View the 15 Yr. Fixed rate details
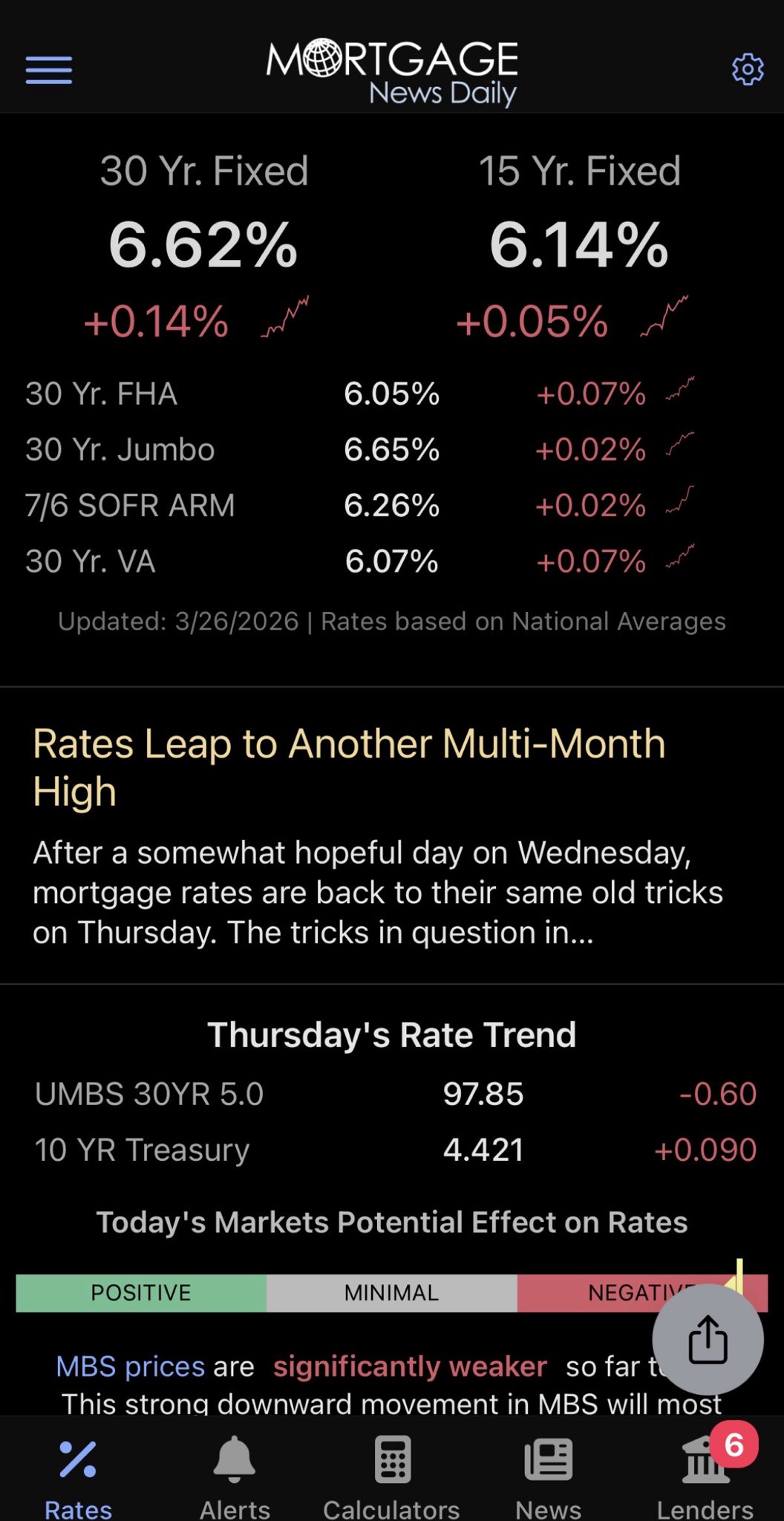Viewport: 784px width, 1521px height. pyautogui.click(x=579, y=245)
